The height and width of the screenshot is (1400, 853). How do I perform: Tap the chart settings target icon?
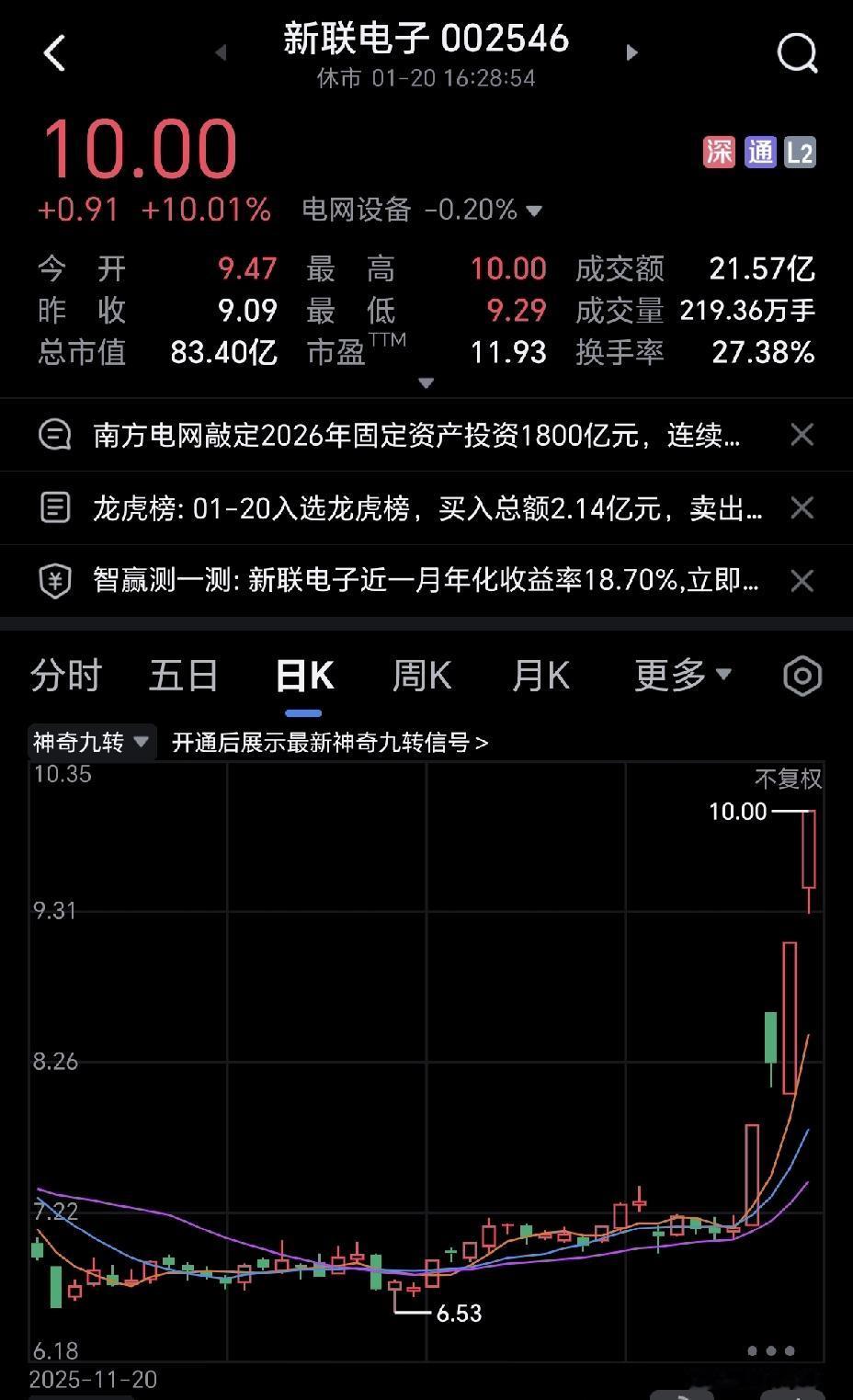coord(801,675)
